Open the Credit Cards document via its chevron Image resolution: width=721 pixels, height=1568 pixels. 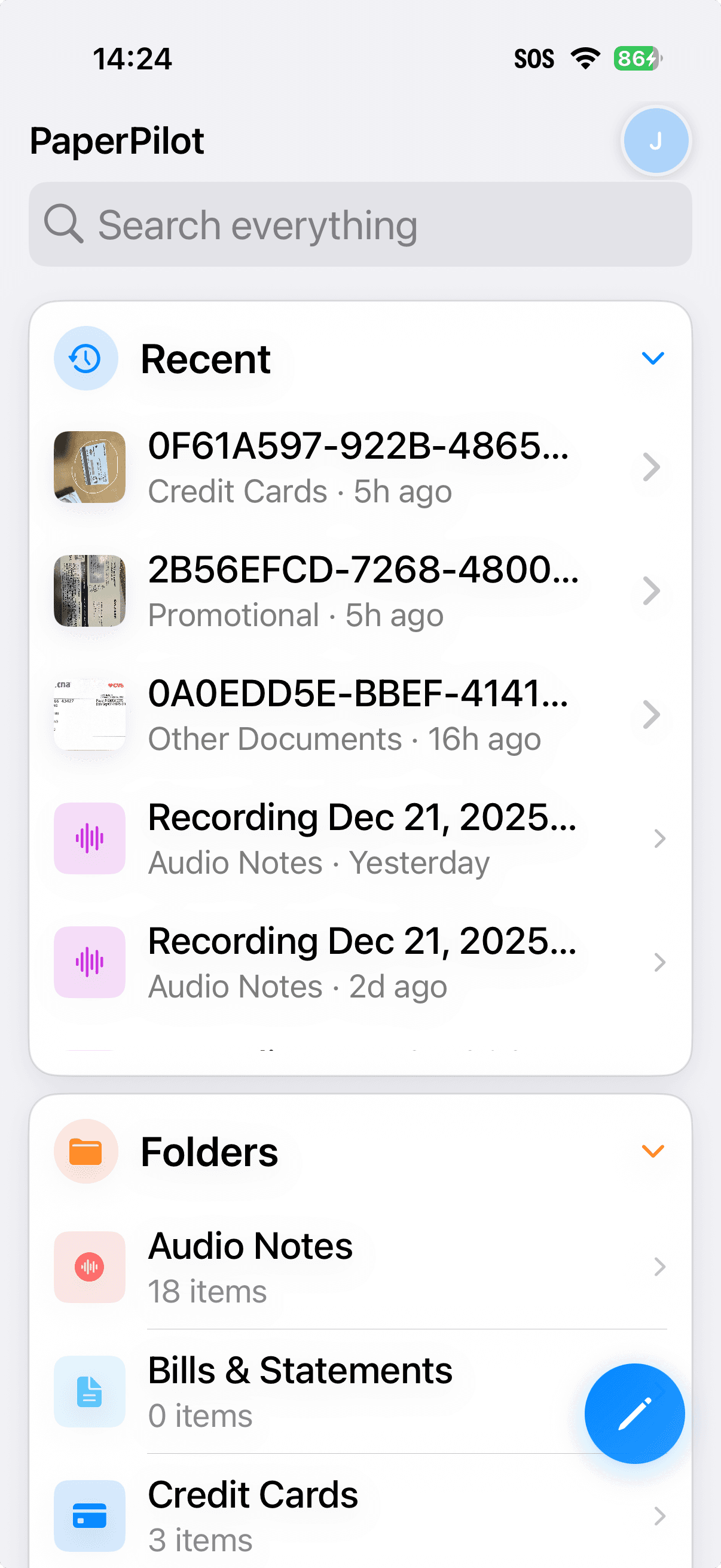[652, 467]
